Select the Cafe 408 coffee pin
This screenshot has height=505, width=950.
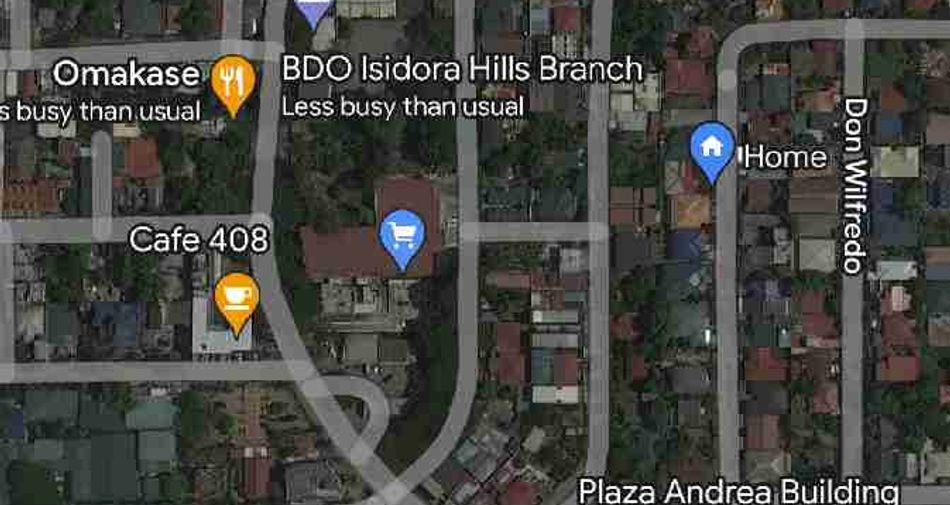237,299
